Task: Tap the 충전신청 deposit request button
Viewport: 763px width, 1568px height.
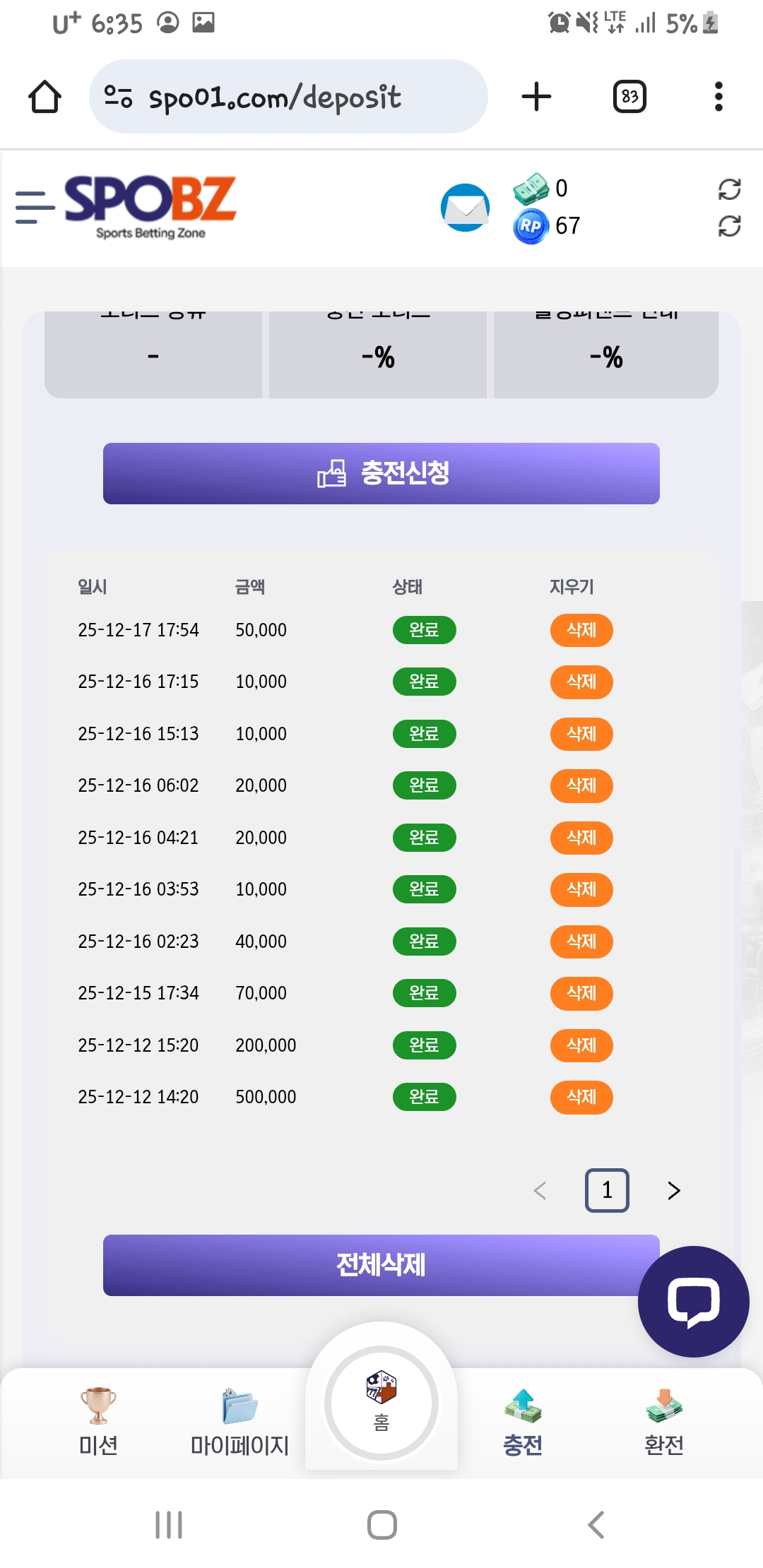Action: pos(381,473)
